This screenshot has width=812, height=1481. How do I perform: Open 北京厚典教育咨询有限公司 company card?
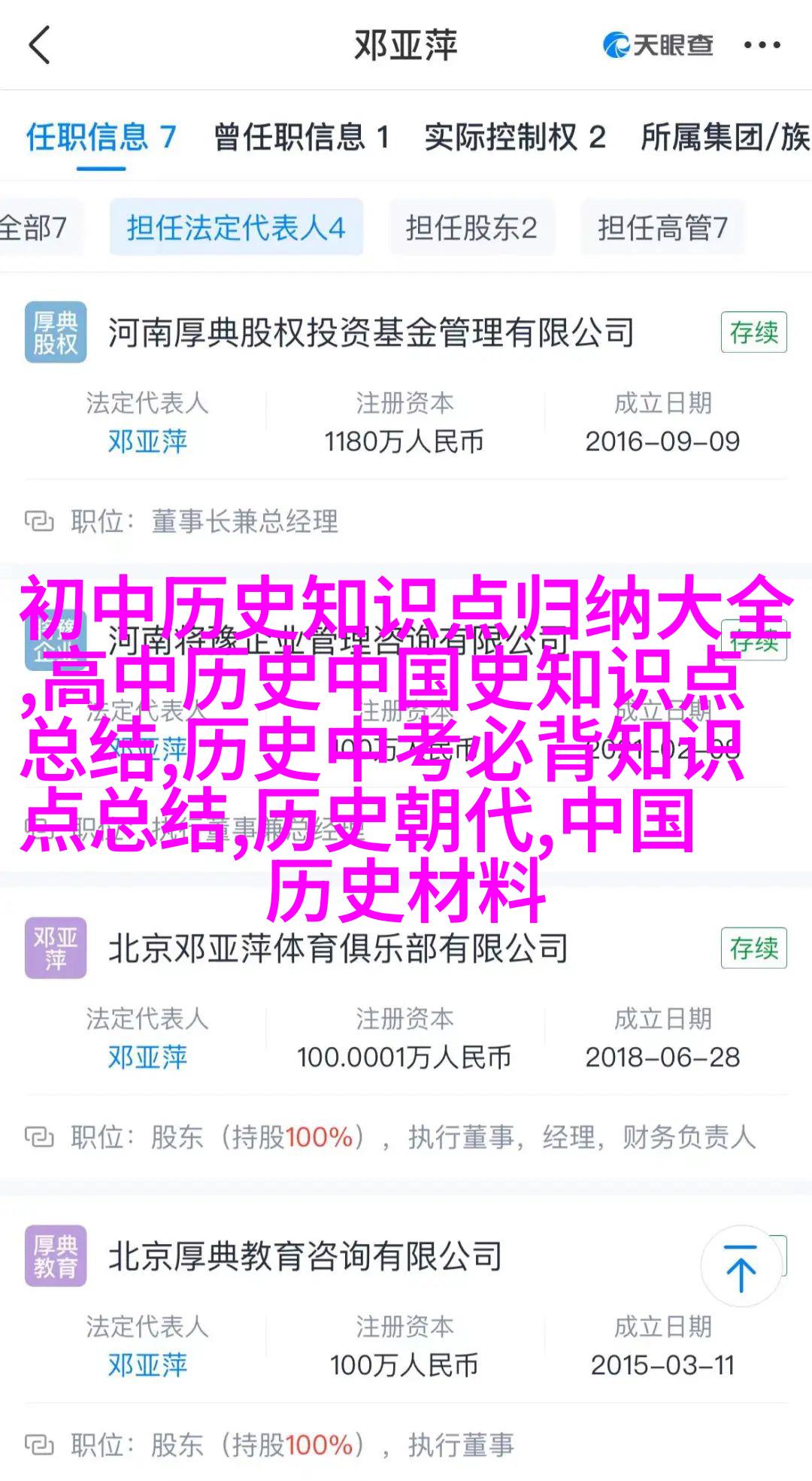point(305,1256)
